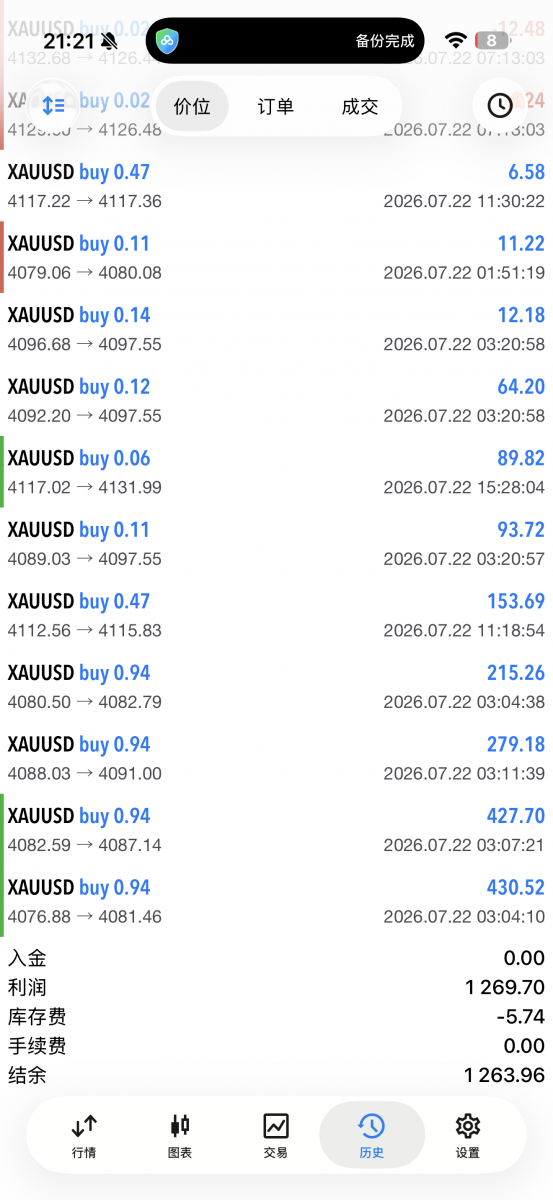Switch to the 成交 tab
Screen dimensions: 553x1200
coord(359,106)
